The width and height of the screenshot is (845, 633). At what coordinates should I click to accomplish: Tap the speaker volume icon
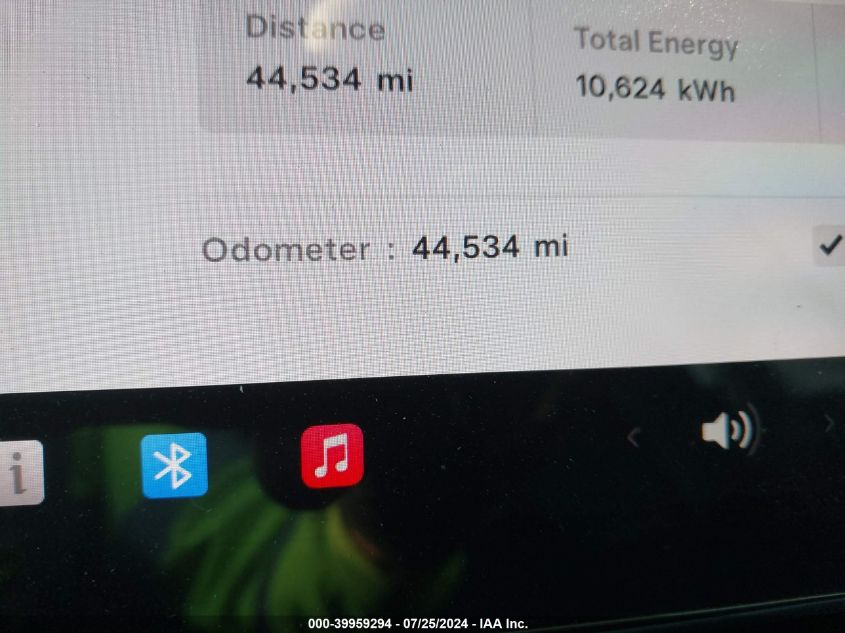click(728, 432)
